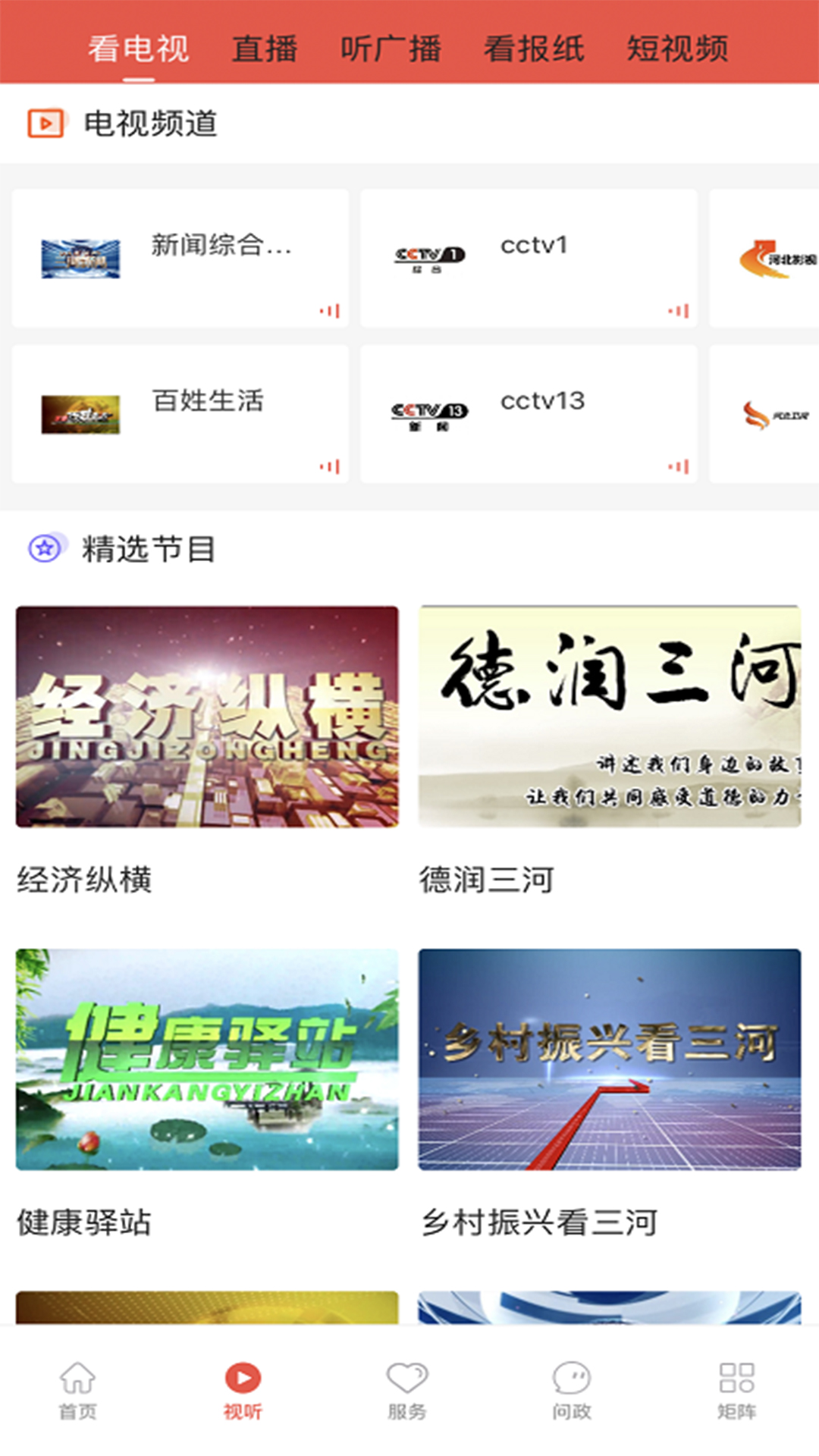Open the 百姓生活 channel
This screenshot has width=819, height=1456.
tap(209, 403)
